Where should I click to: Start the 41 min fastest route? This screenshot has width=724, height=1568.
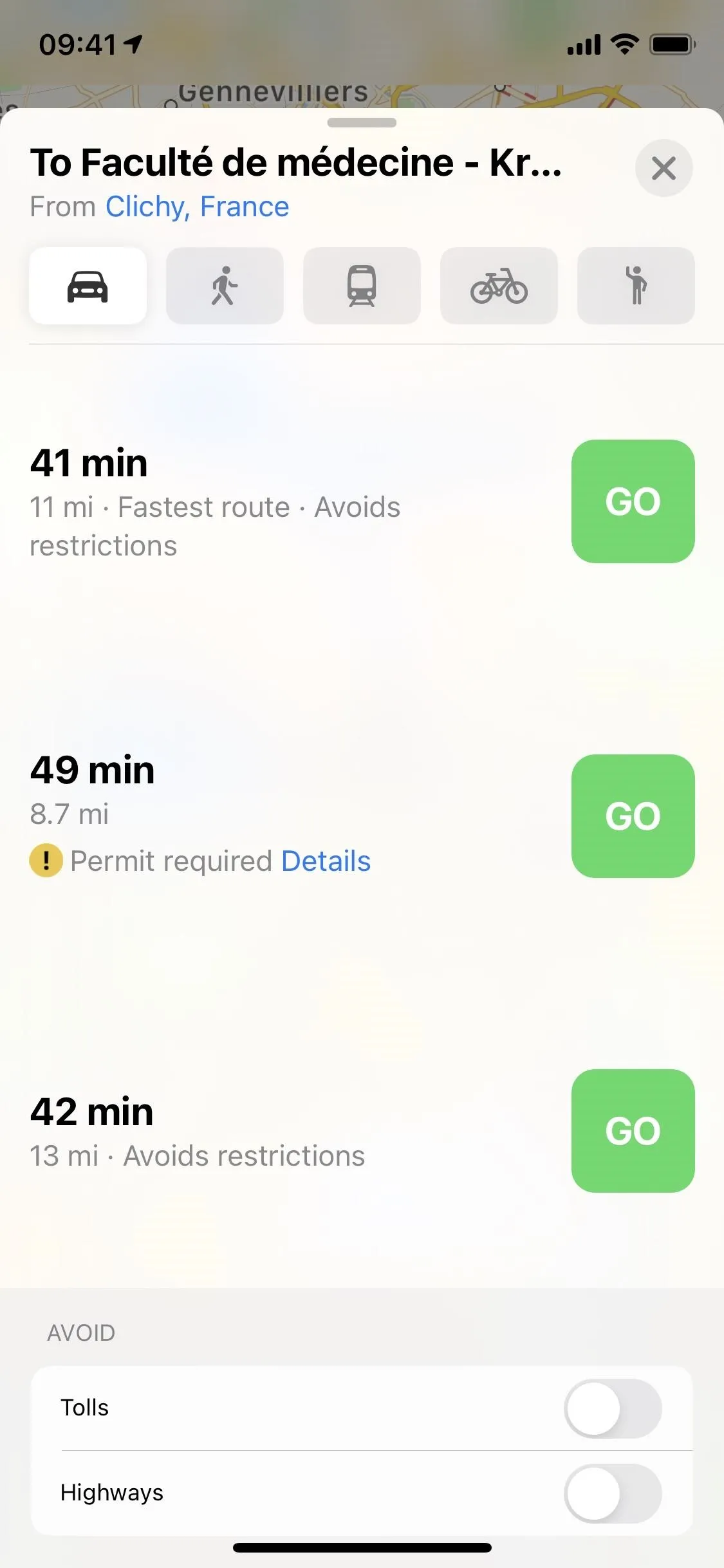click(x=633, y=501)
